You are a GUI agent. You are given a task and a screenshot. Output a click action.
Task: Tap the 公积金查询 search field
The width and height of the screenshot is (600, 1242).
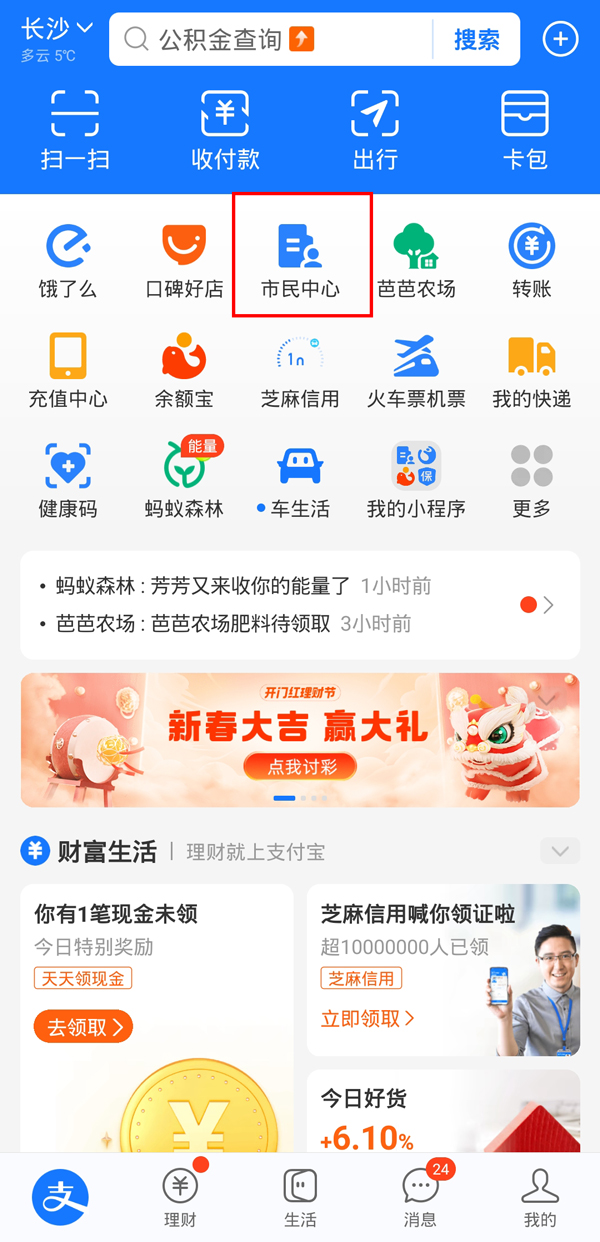(x=270, y=40)
